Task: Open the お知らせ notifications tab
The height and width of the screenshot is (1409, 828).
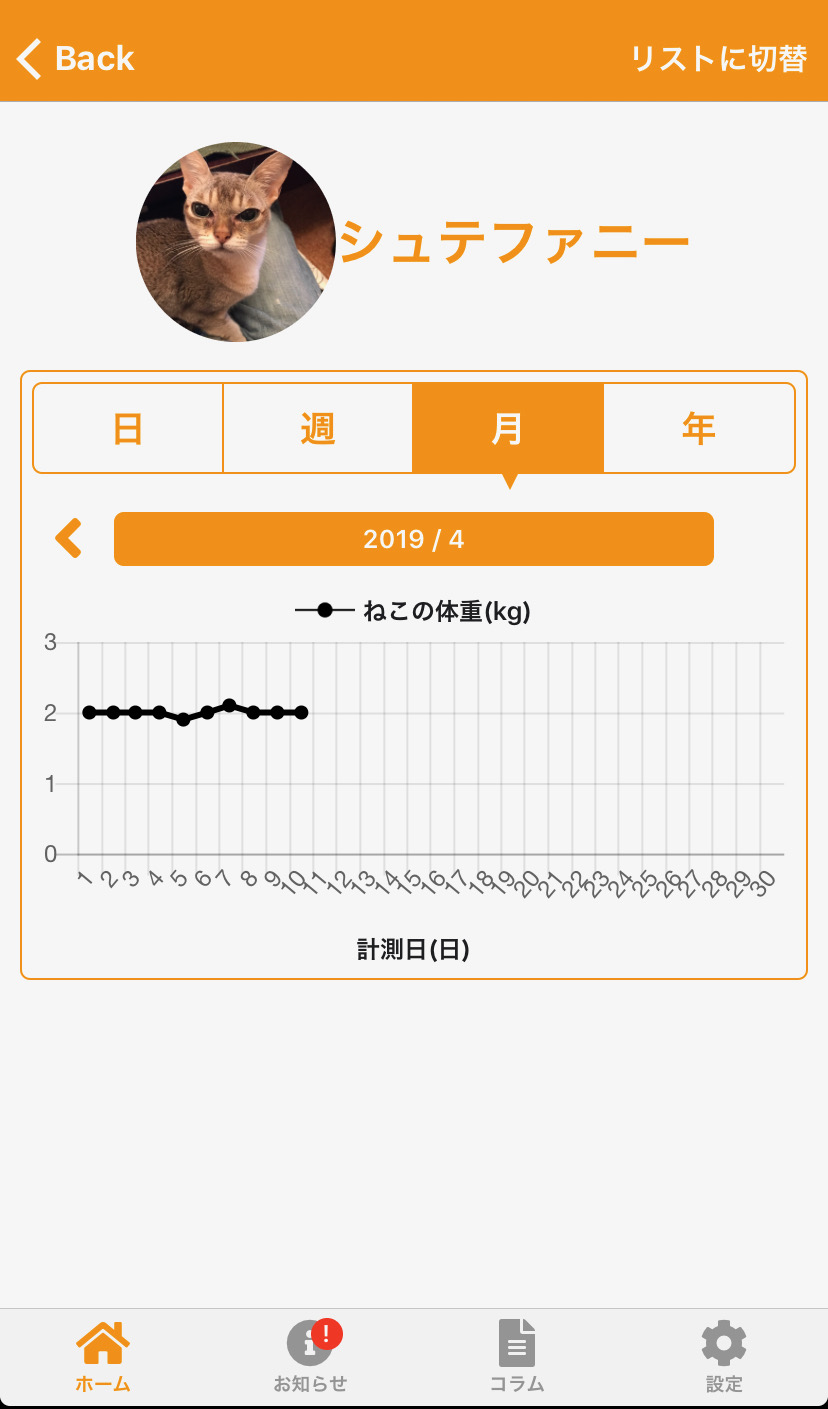Action: pos(311,1357)
